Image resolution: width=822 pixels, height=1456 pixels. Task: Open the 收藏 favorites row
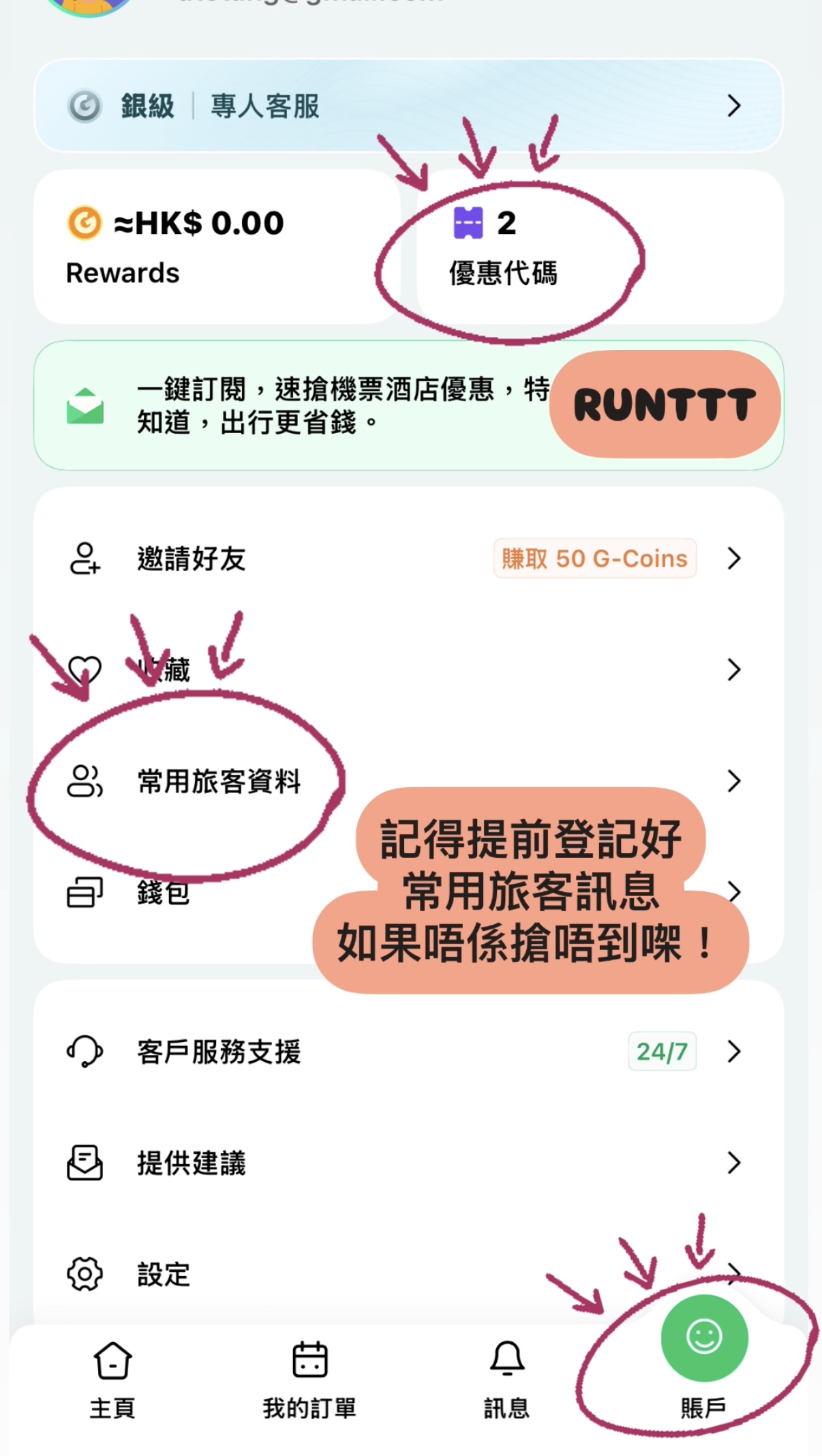pyautogui.click(x=408, y=670)
